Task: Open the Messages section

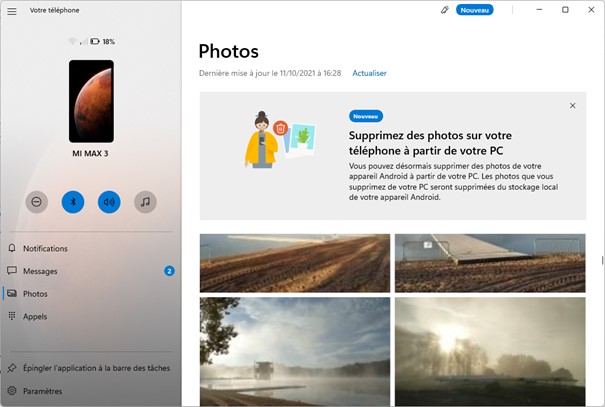Action: click(40, 271)
